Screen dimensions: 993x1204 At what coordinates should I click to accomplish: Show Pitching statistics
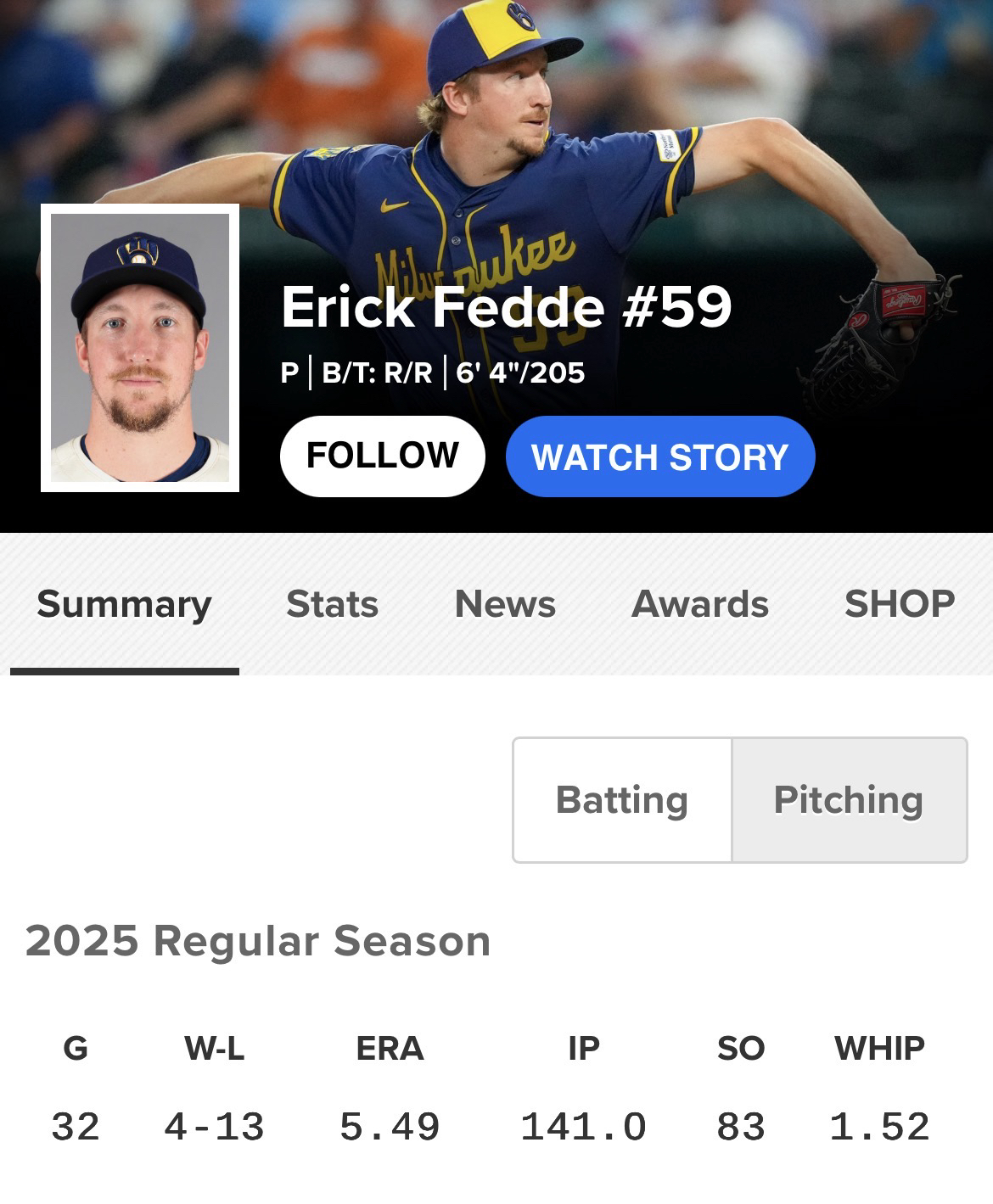click(848, 799)
